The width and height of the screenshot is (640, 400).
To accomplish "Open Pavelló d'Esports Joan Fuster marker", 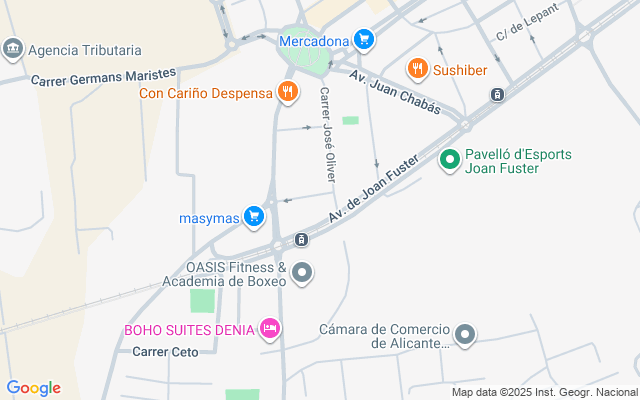I will (x=450, y=158).
